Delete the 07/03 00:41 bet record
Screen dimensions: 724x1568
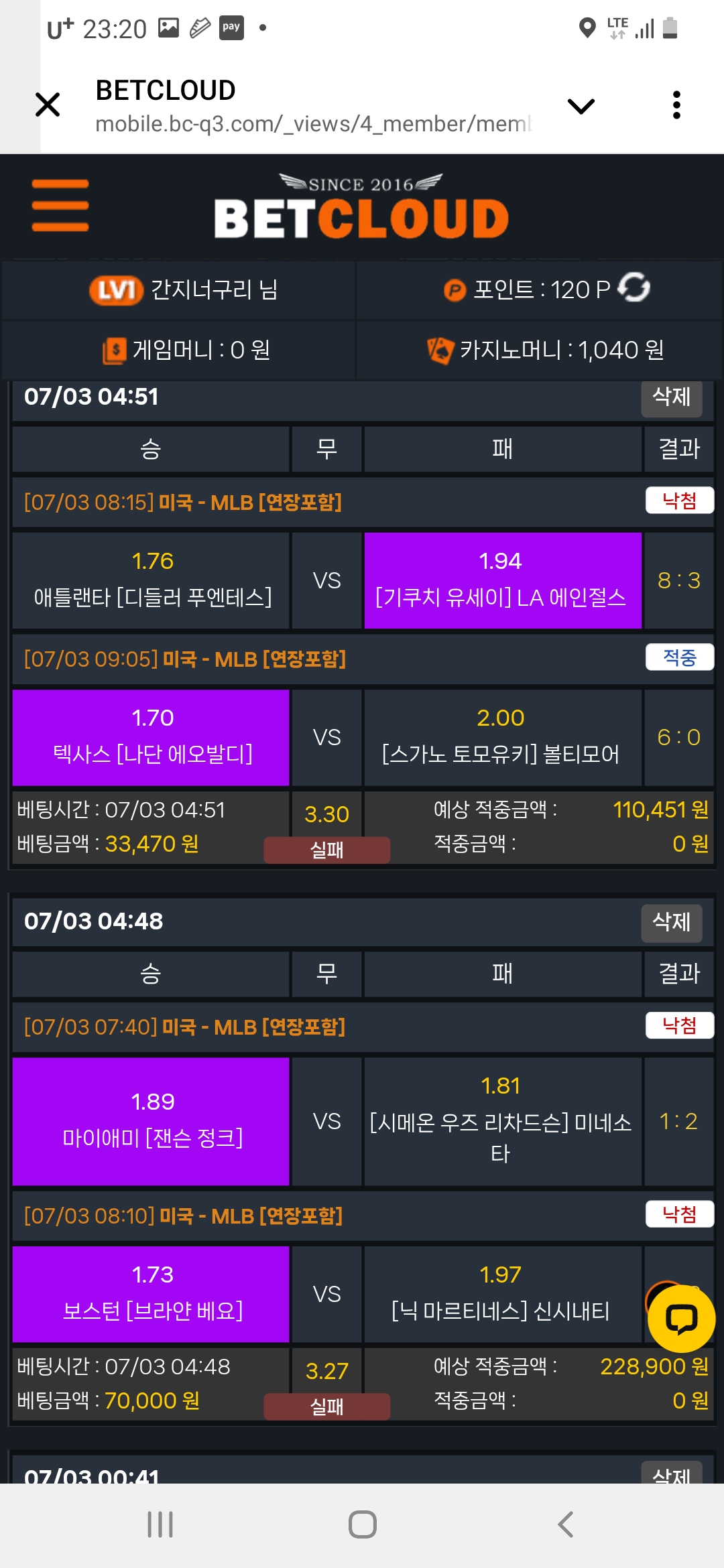[671, 1473]
